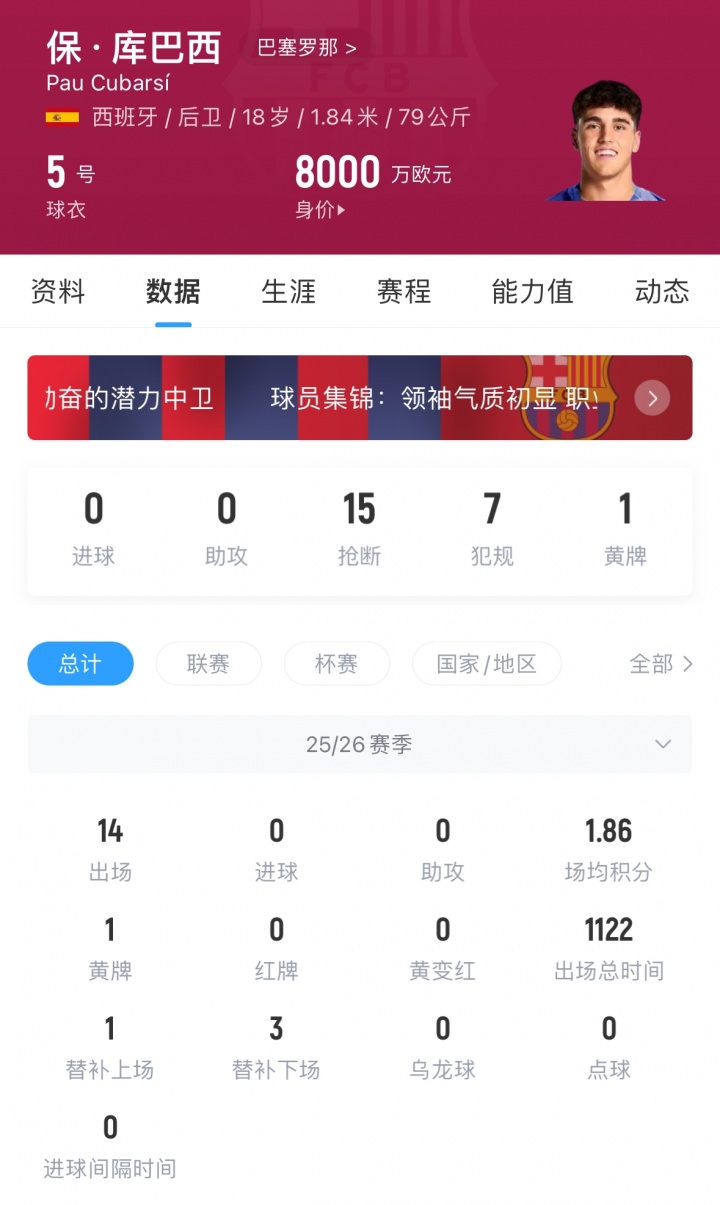Select the 数据 tab
Image resolution: width=720 pixels, height=1205 pixels.
pyautogui.click(x=173, y=292)
